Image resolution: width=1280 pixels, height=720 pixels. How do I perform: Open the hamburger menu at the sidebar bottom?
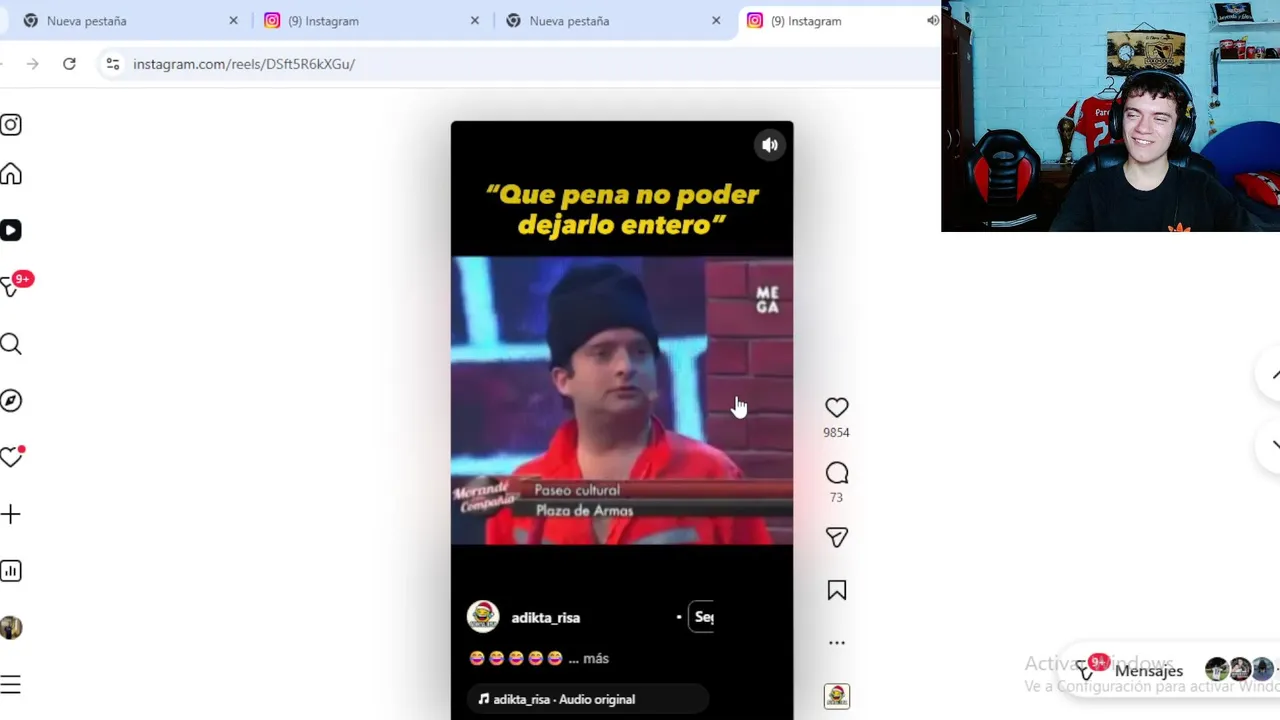(11, 685)
